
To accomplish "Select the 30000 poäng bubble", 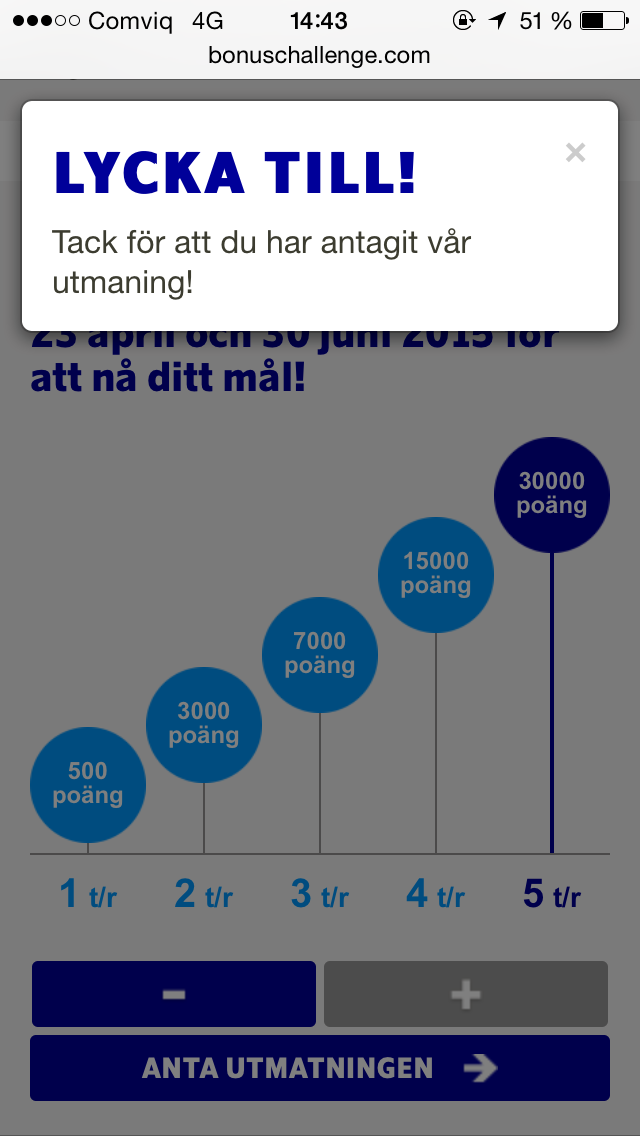I will click(552, 494).
